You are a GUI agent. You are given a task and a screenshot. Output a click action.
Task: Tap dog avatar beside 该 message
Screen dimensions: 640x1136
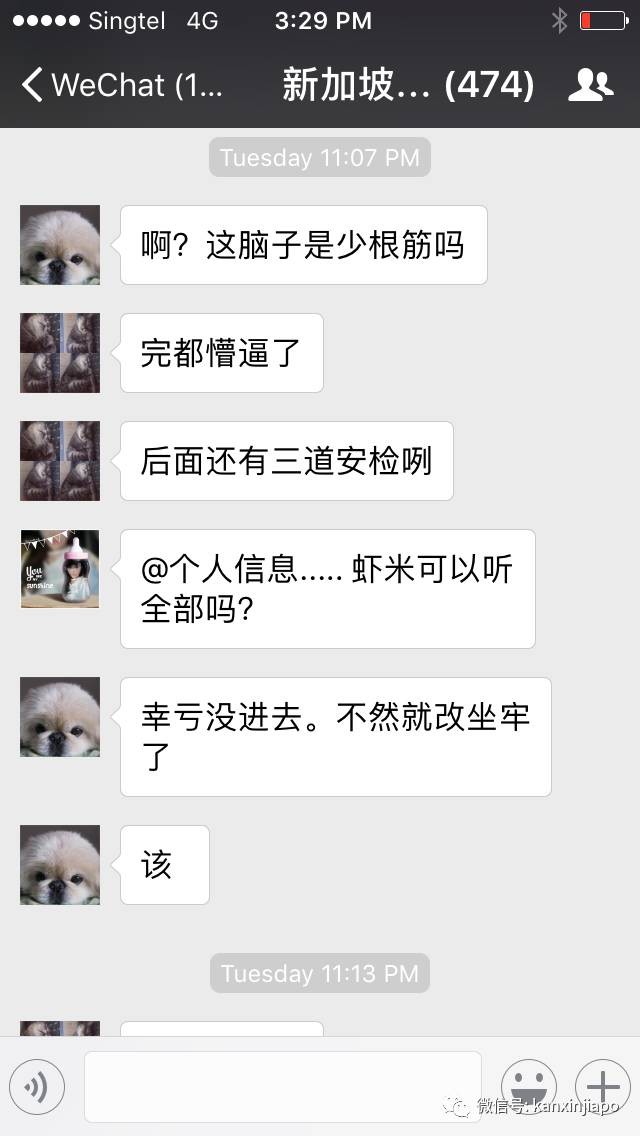click(60, 865)
